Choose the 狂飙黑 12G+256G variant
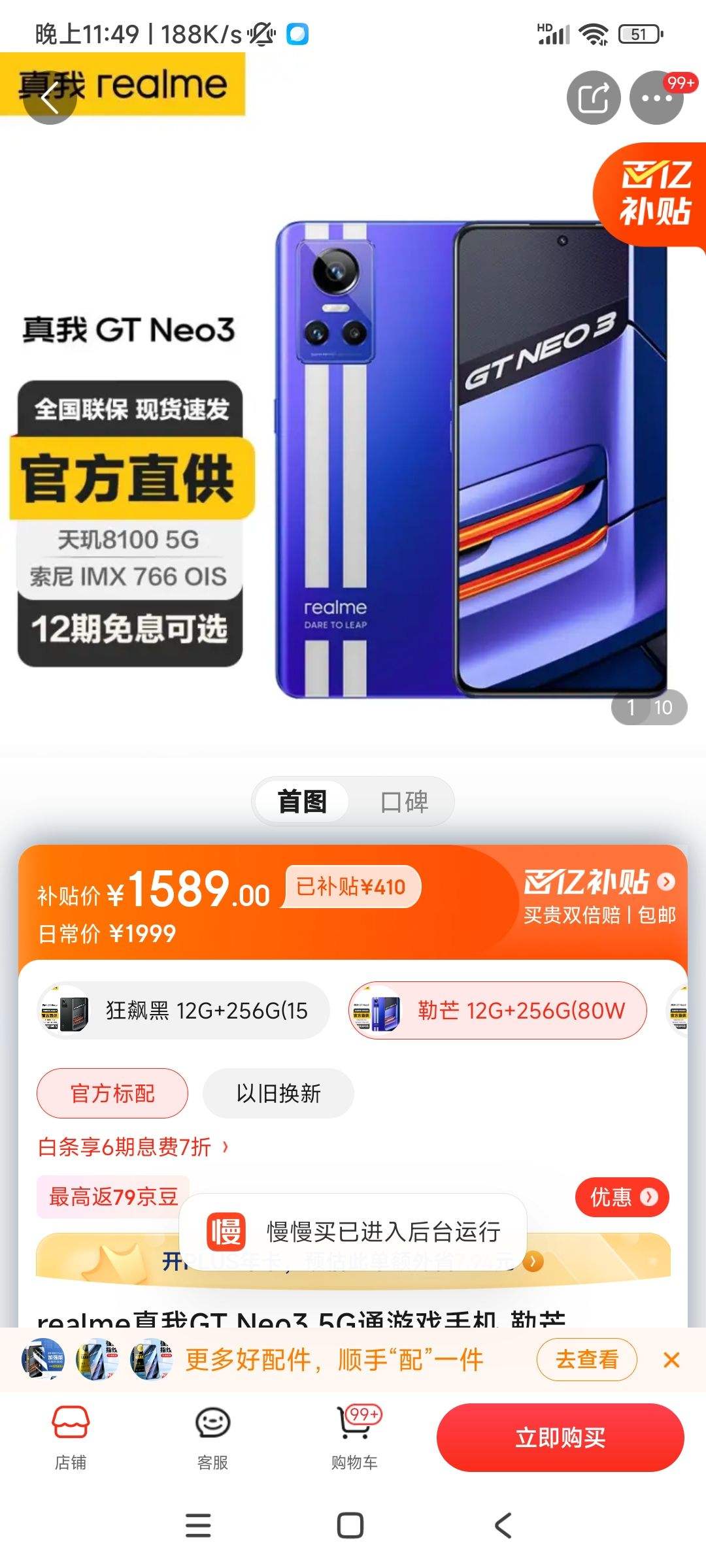This screenshot has width=706, height=1568. click(x=184, y=1011)
